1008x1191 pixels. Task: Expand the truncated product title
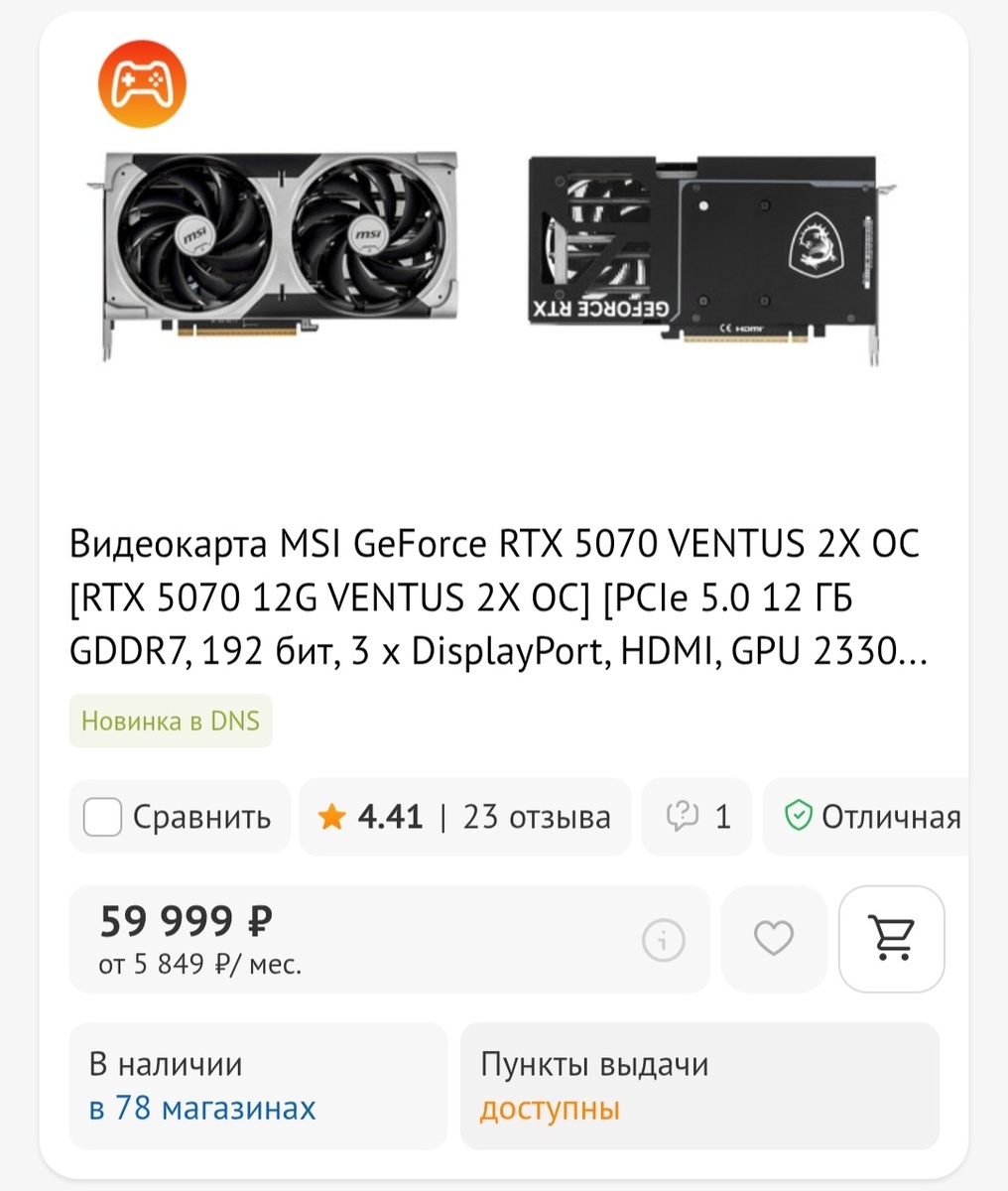click(496, 594)
